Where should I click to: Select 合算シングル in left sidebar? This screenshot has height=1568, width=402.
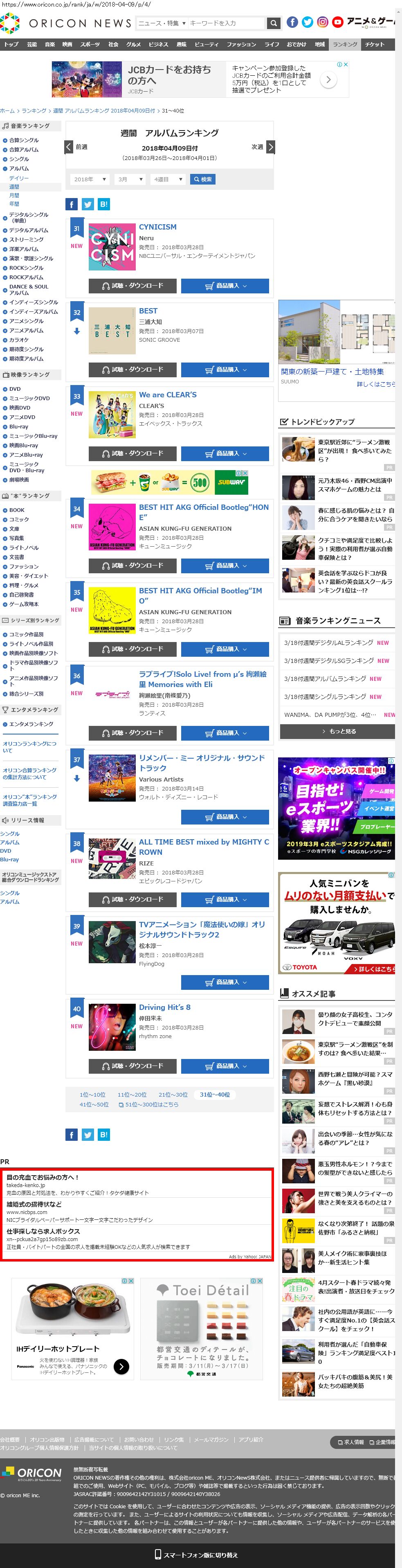[x=24, y=140]
